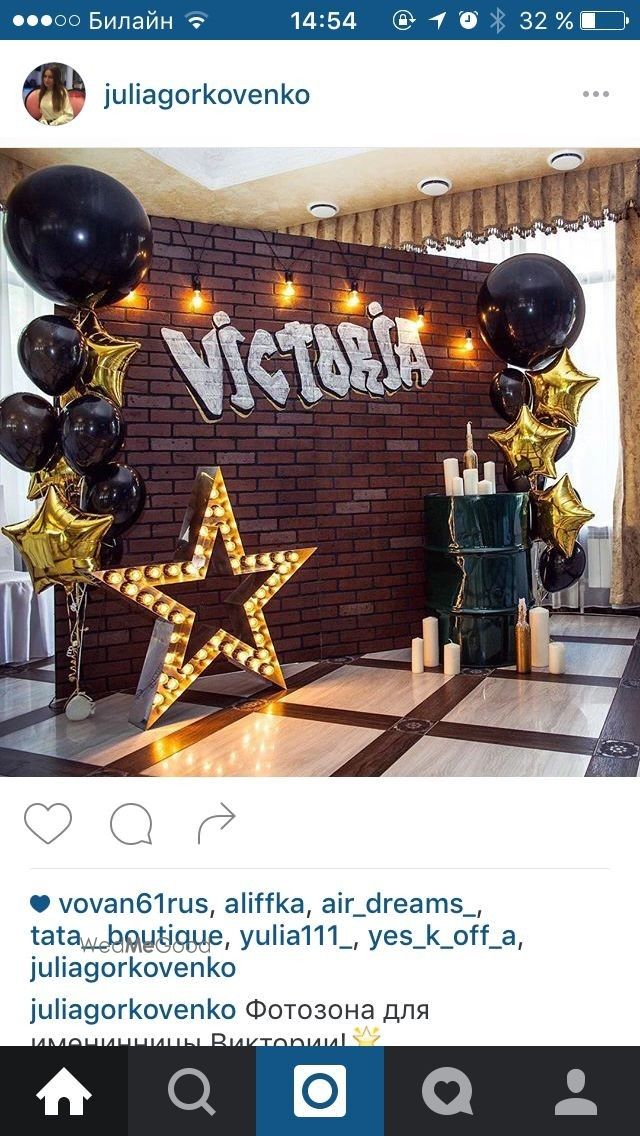Like the Victoria photo zone post
This screenshot has height=1136, width=640.
[48, 823]
